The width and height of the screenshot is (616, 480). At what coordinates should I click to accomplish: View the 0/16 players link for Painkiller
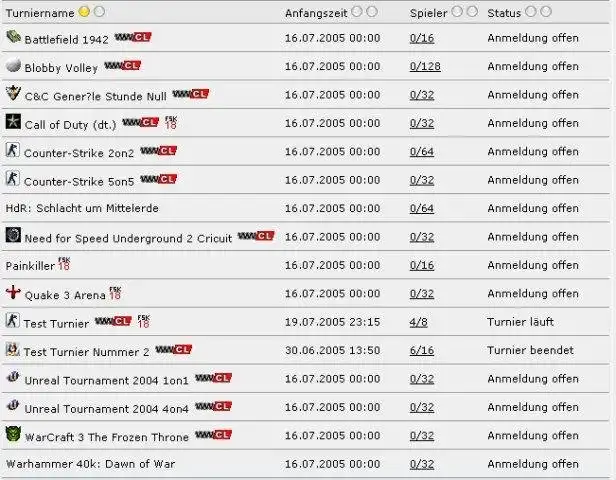click(x=421, y=265)
